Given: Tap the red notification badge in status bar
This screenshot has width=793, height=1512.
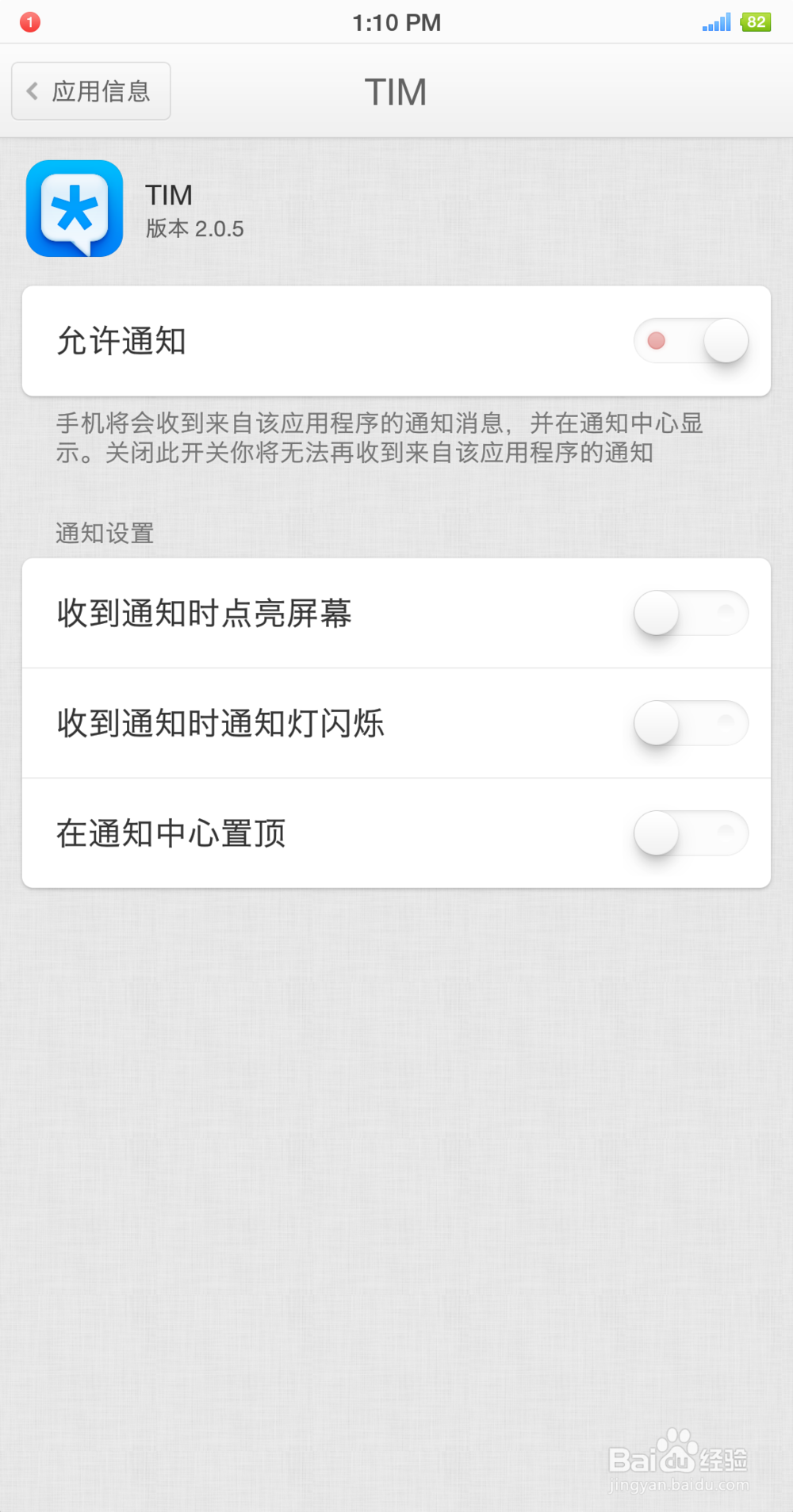Looking at the screenshot, I should (x=30, y=22).
